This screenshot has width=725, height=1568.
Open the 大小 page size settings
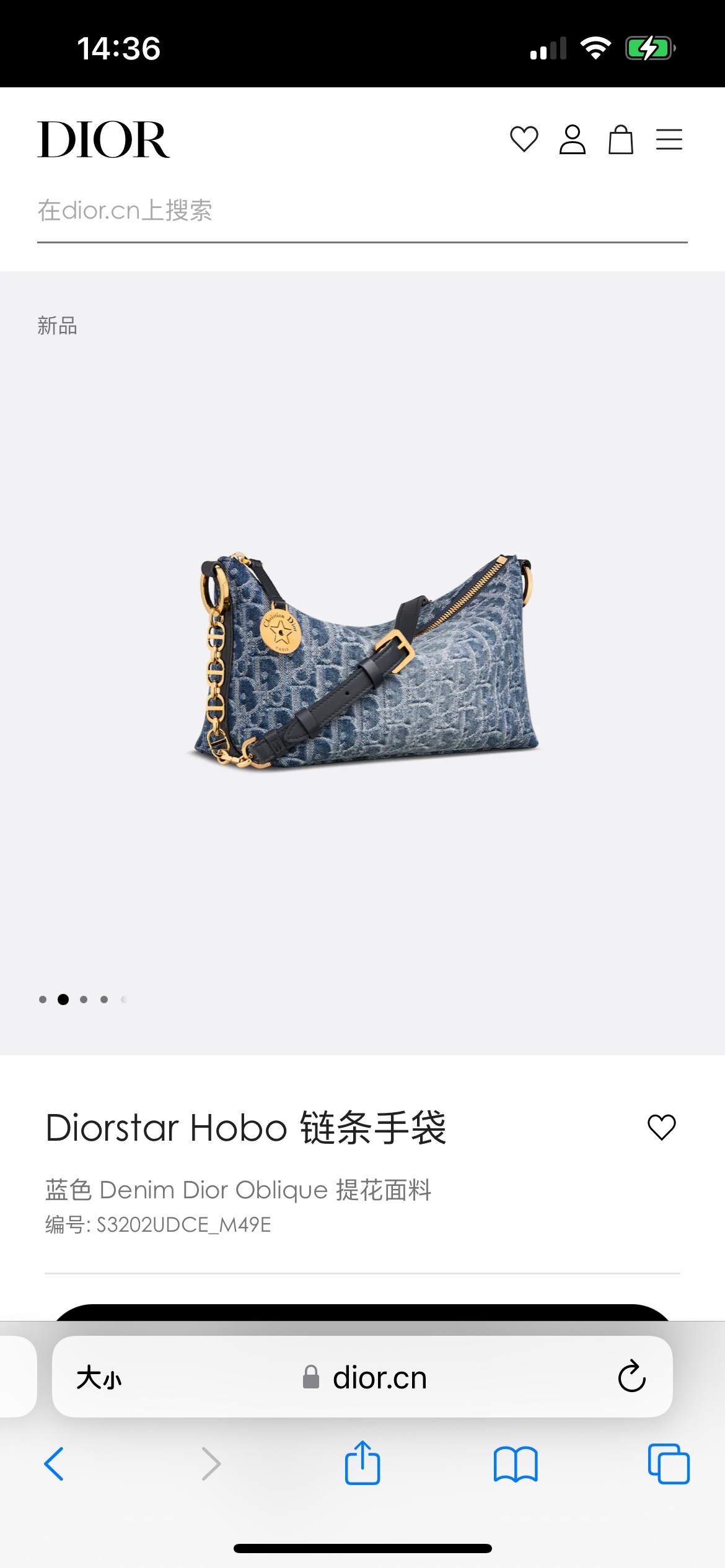(99, 1378)
